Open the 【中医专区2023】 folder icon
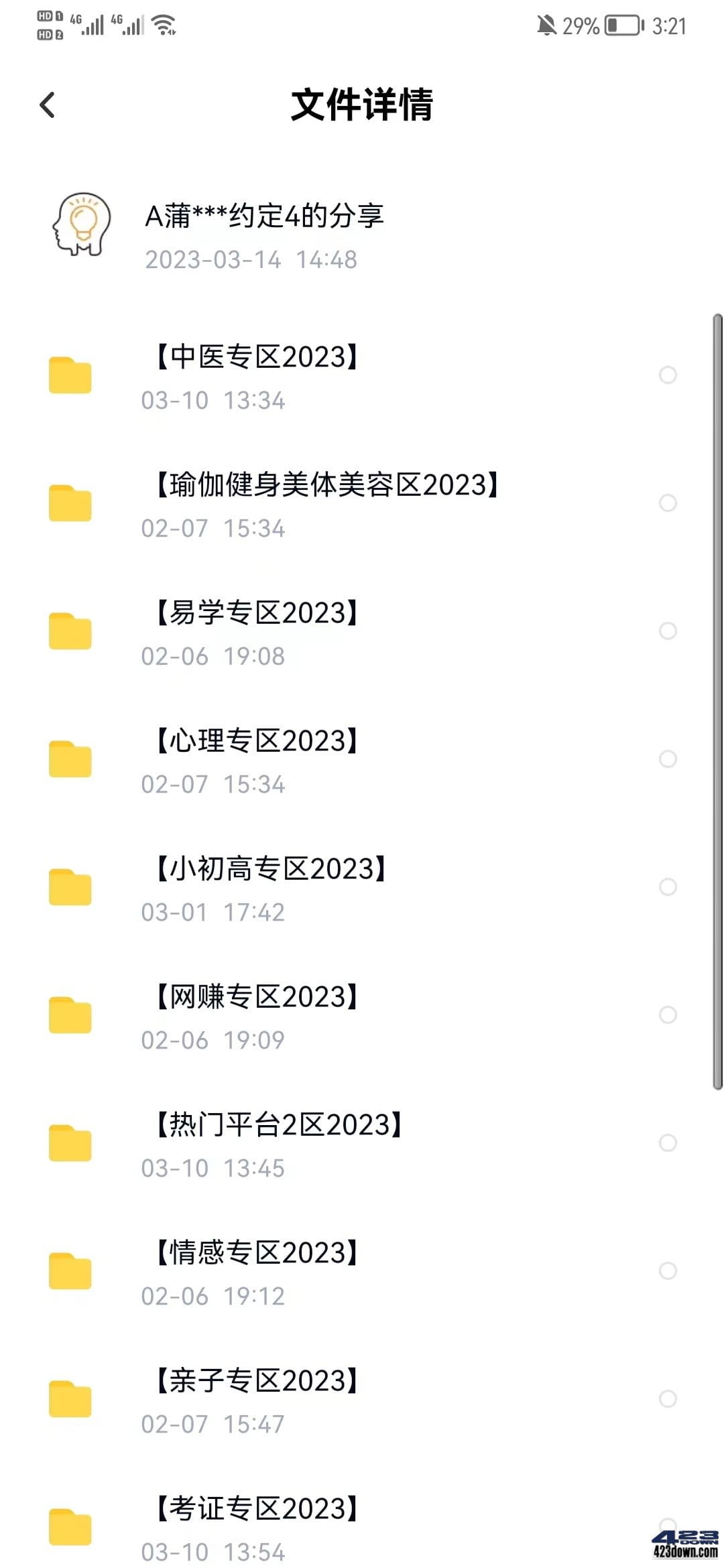This screenshot has height=1568, width=724. pyautogui.click(x=70, y=375)
